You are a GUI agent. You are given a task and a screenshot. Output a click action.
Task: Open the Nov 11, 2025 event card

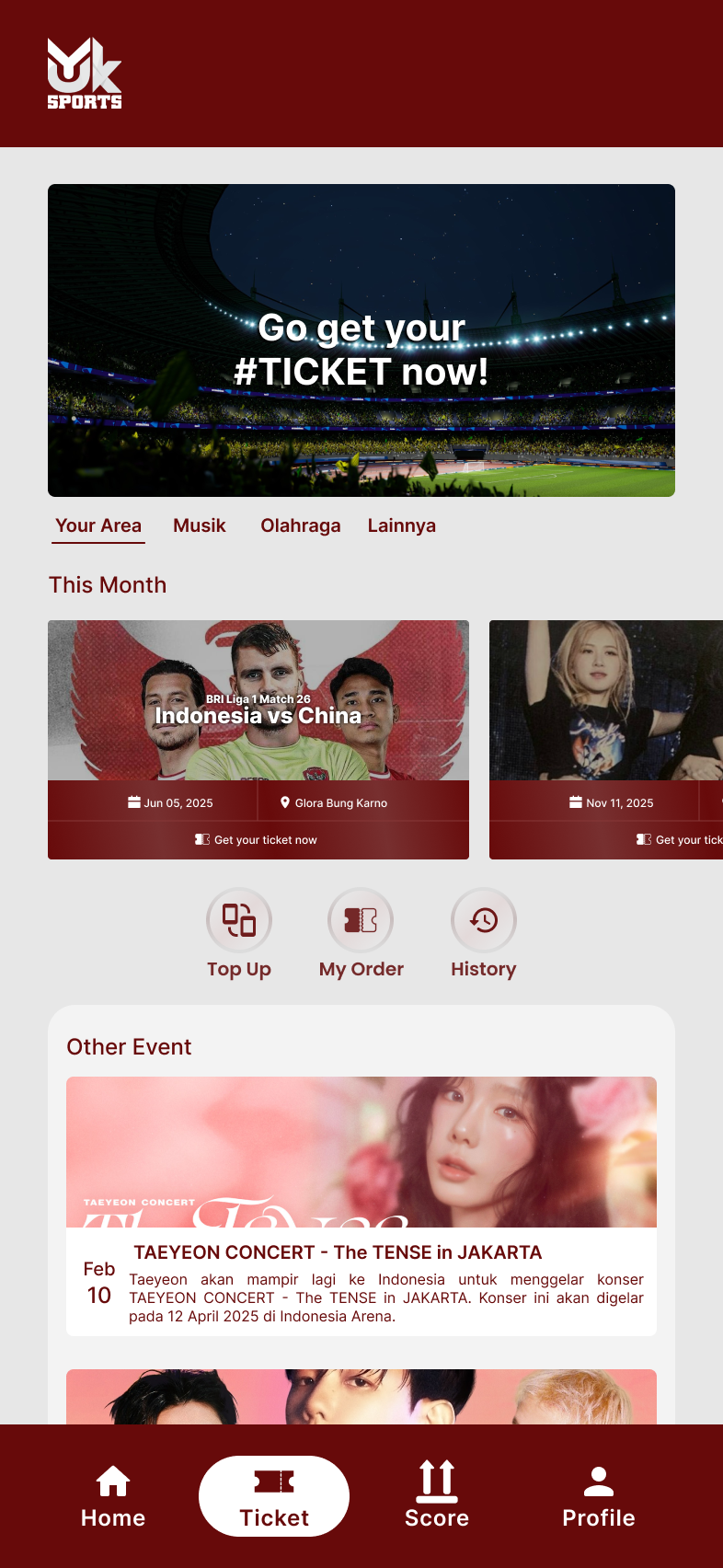(x=606, y=701)
